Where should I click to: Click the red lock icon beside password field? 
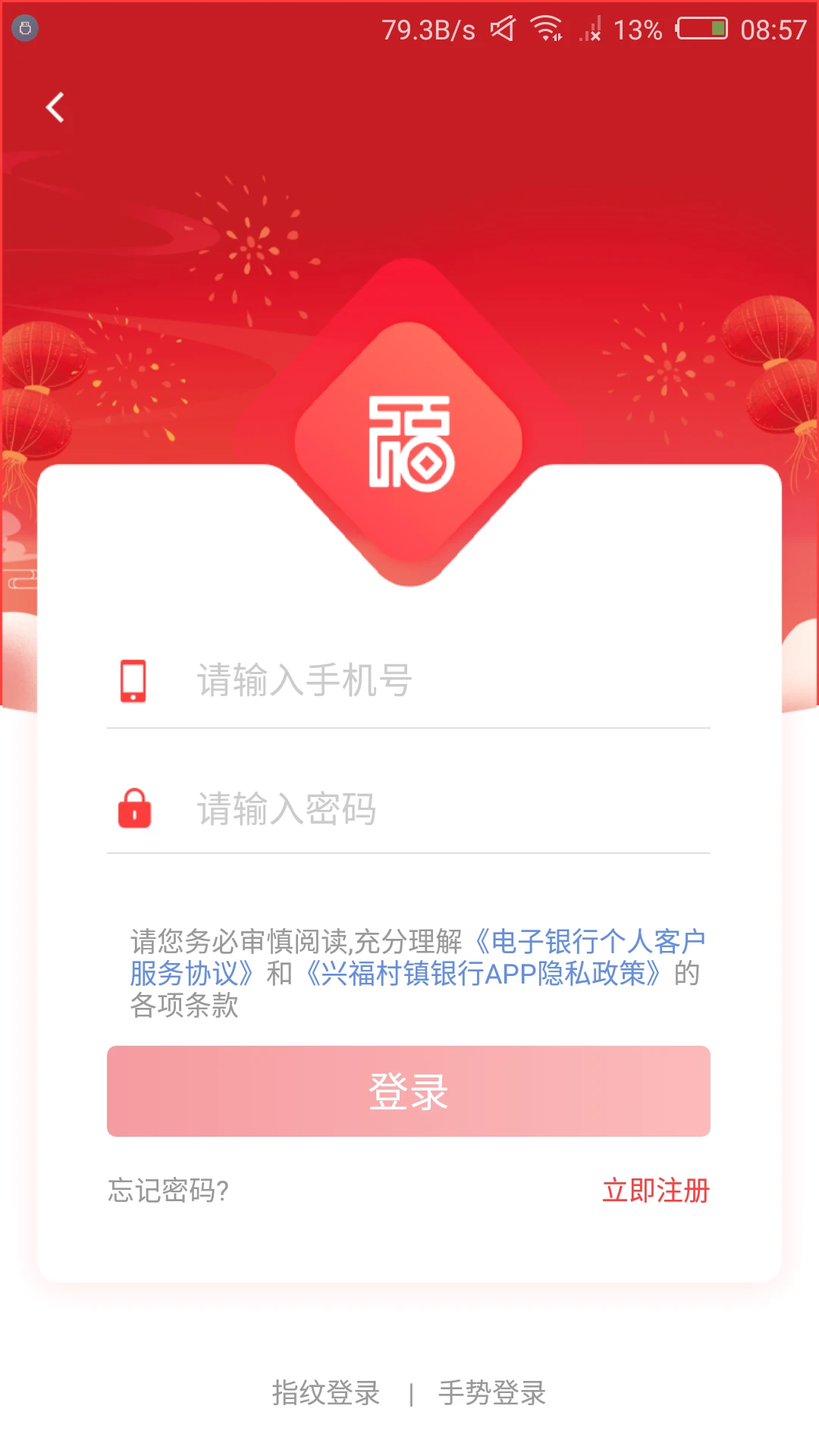(133, 810)
